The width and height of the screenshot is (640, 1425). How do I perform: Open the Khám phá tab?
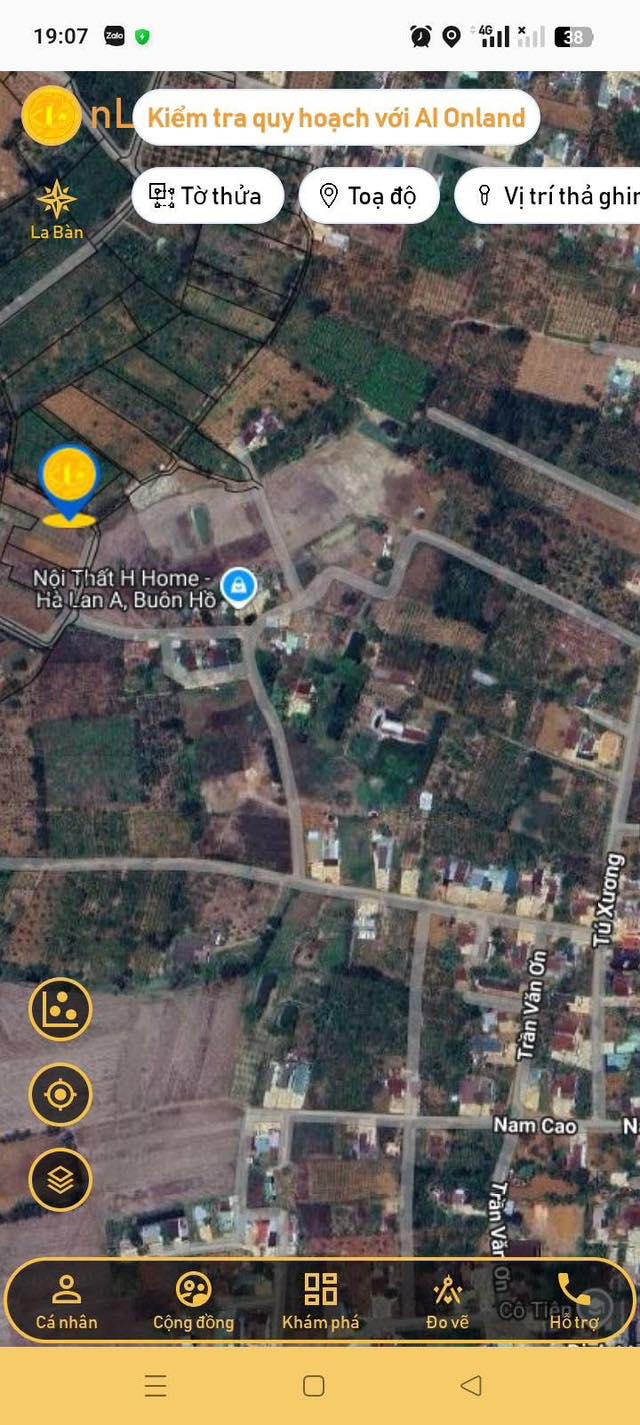pos(320,1301)
